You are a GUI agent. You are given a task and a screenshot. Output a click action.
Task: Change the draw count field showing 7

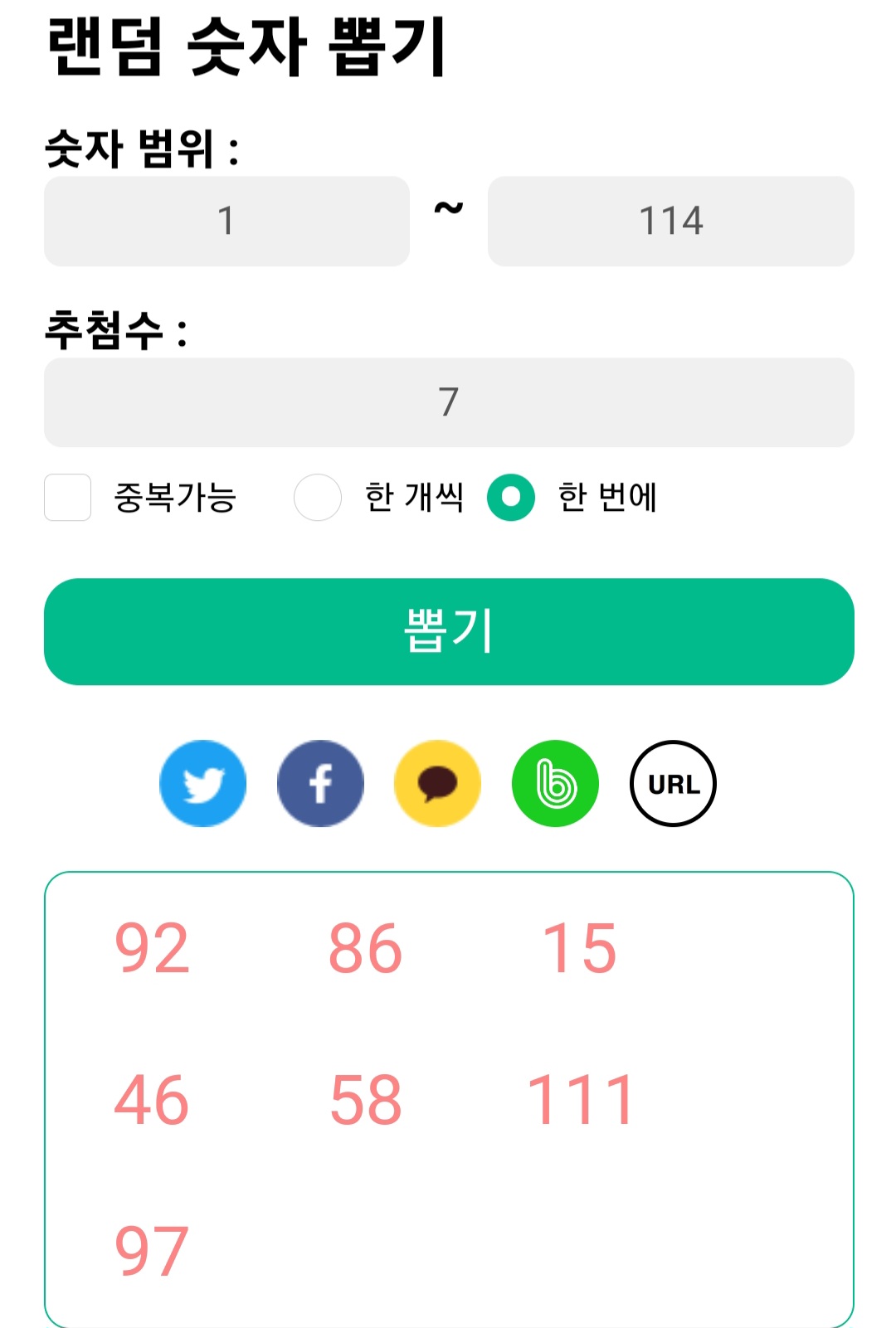point(449,402)
